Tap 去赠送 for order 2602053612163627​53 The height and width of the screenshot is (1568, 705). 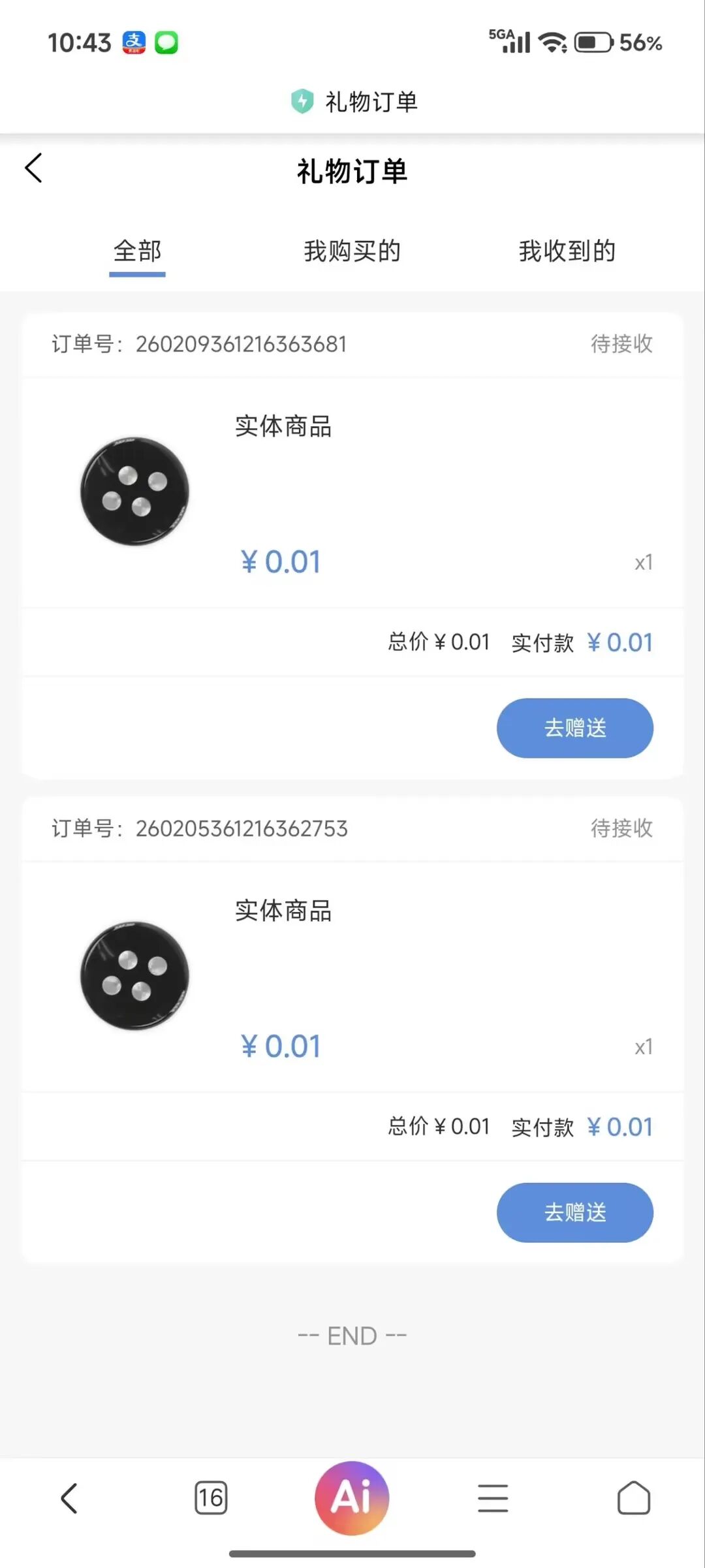tap(574, 1212)
